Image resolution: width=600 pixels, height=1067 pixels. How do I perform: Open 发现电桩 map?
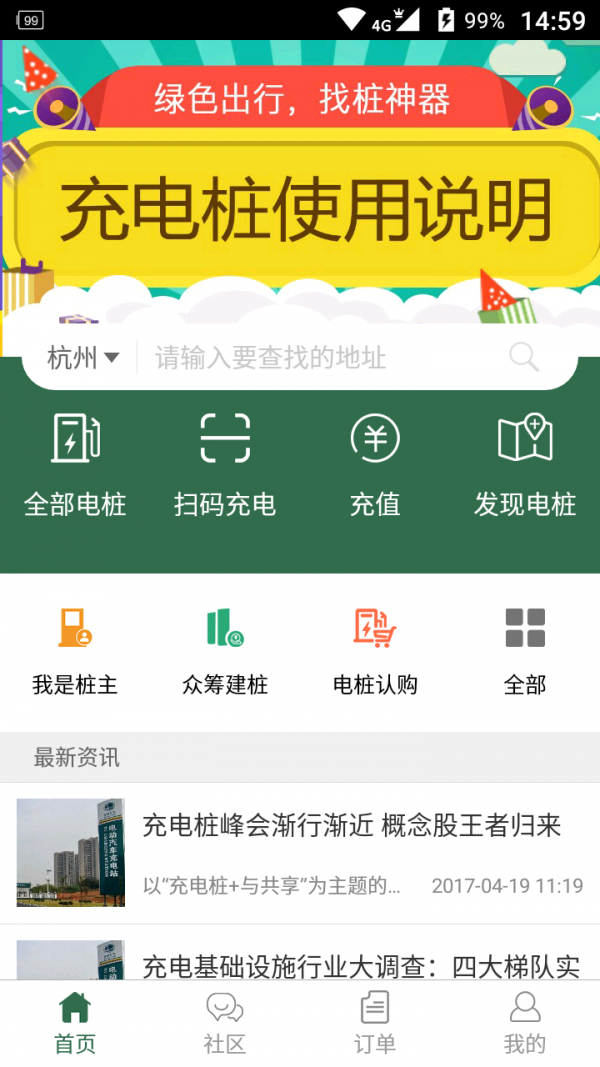(525, 464)
